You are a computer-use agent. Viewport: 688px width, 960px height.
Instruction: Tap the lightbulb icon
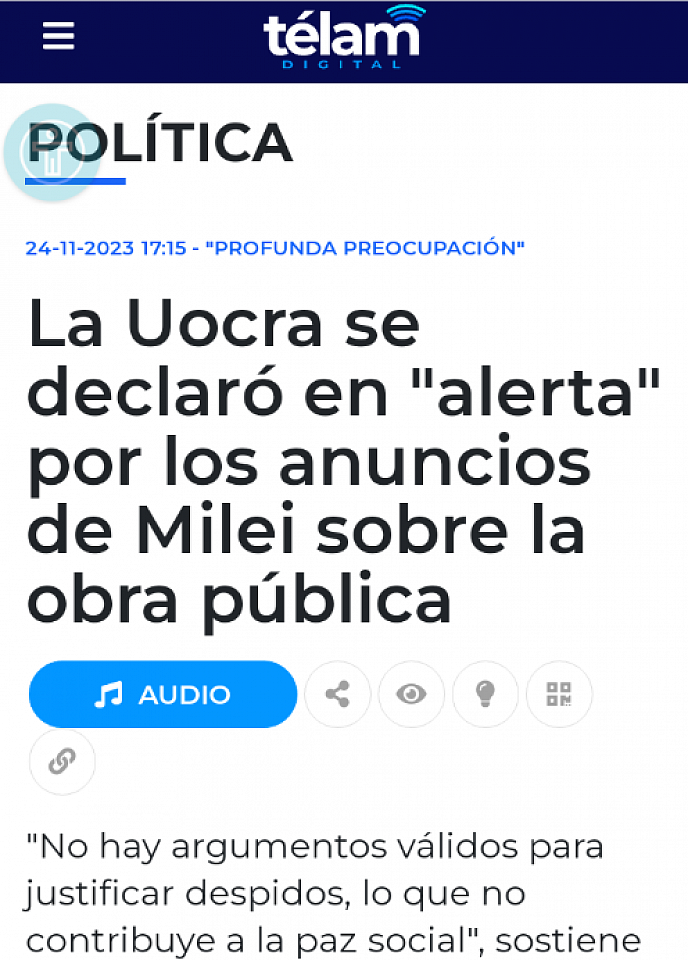(485, 694)
